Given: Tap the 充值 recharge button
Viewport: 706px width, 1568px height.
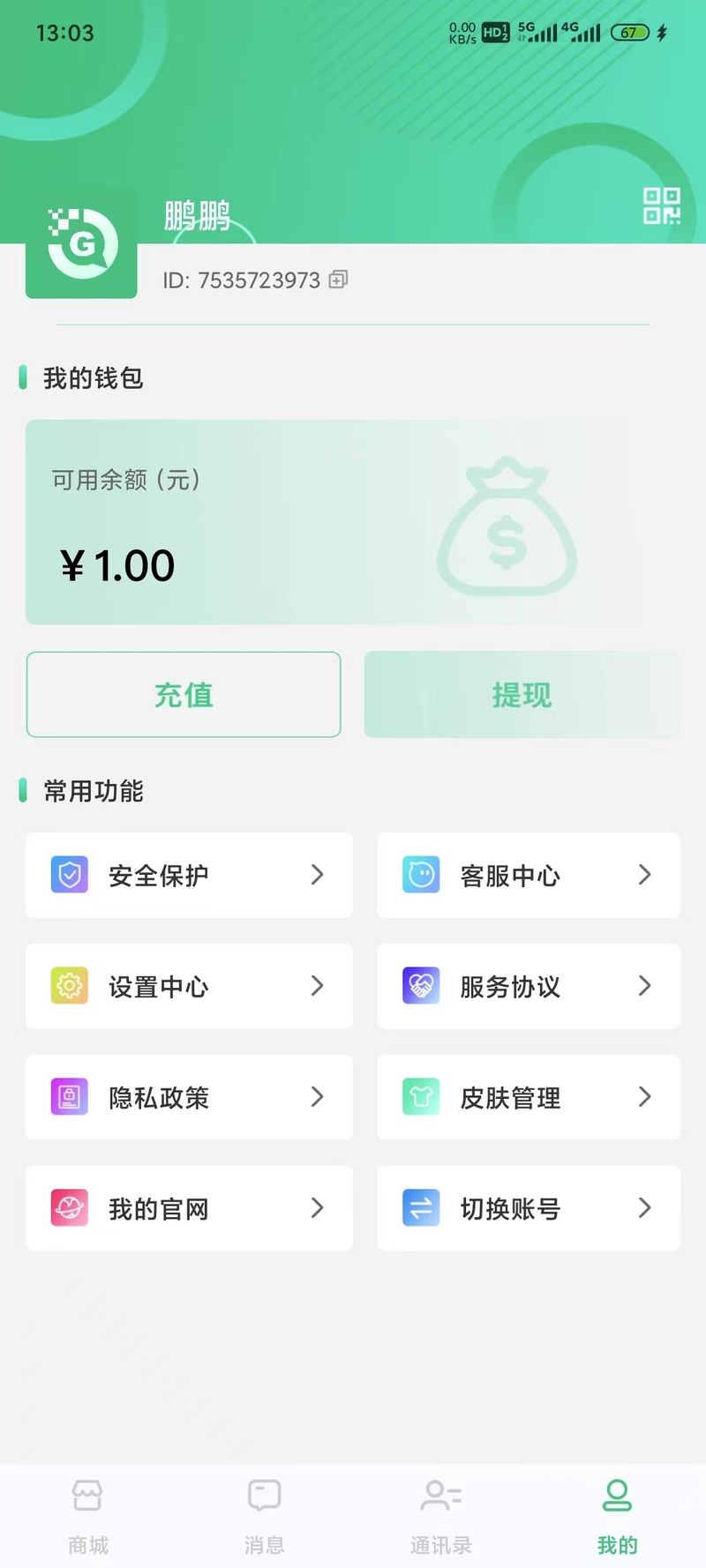Looking at the screenshot, I should pyautogui.click(x=184, y=695).
